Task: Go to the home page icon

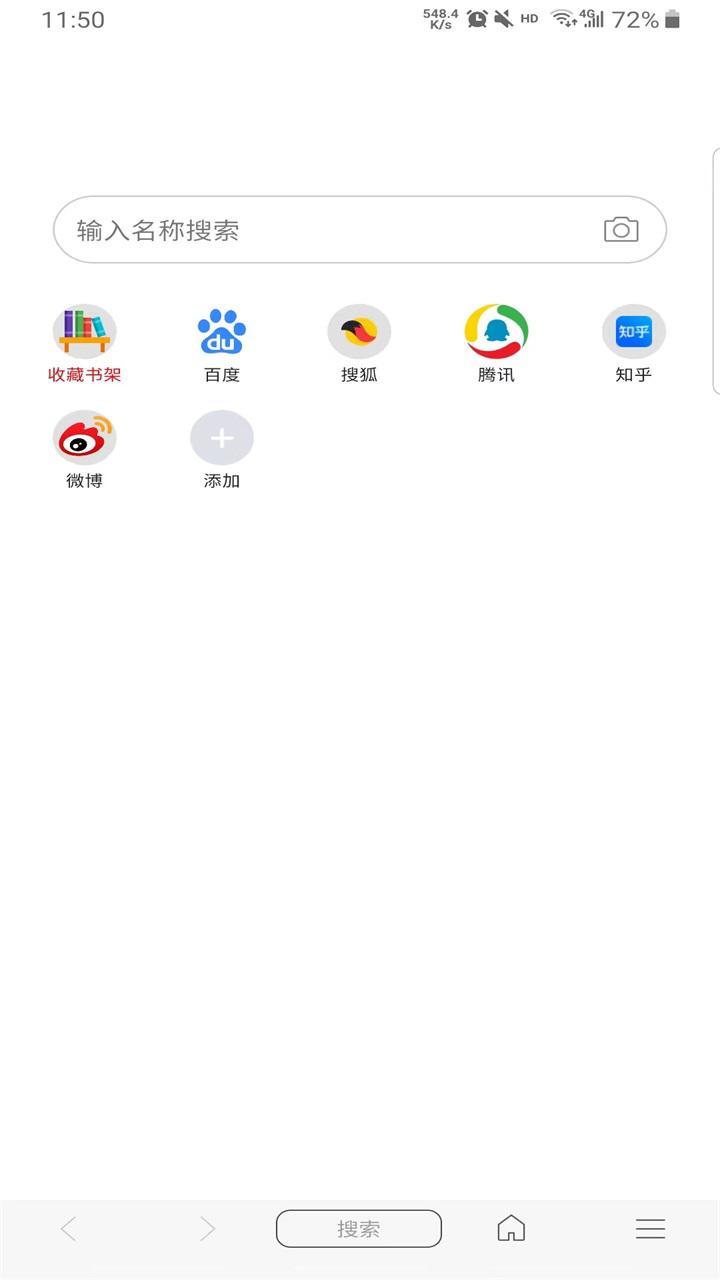Action: point(511,1228)
